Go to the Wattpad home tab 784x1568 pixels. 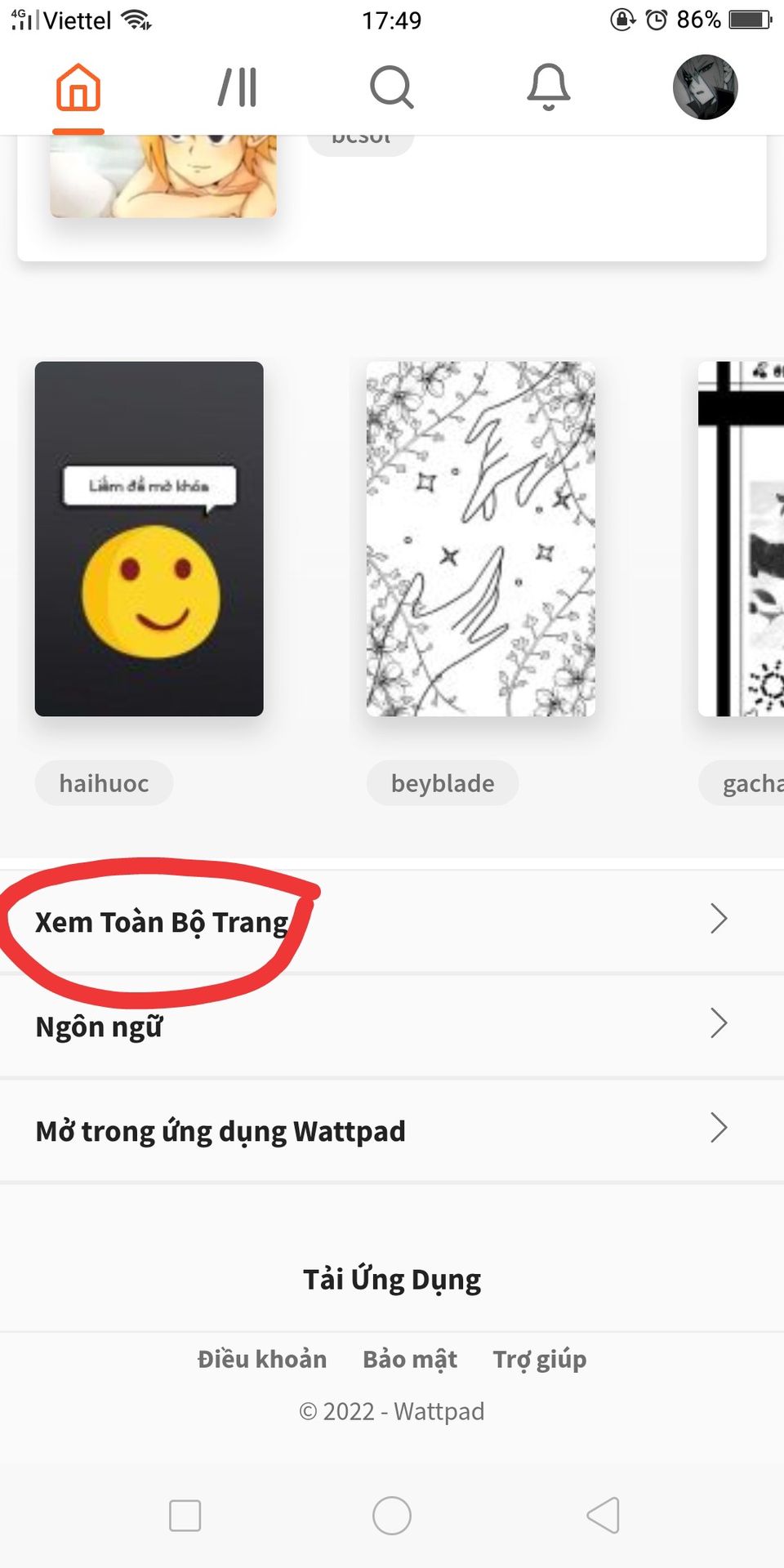(x=78, y=87)
